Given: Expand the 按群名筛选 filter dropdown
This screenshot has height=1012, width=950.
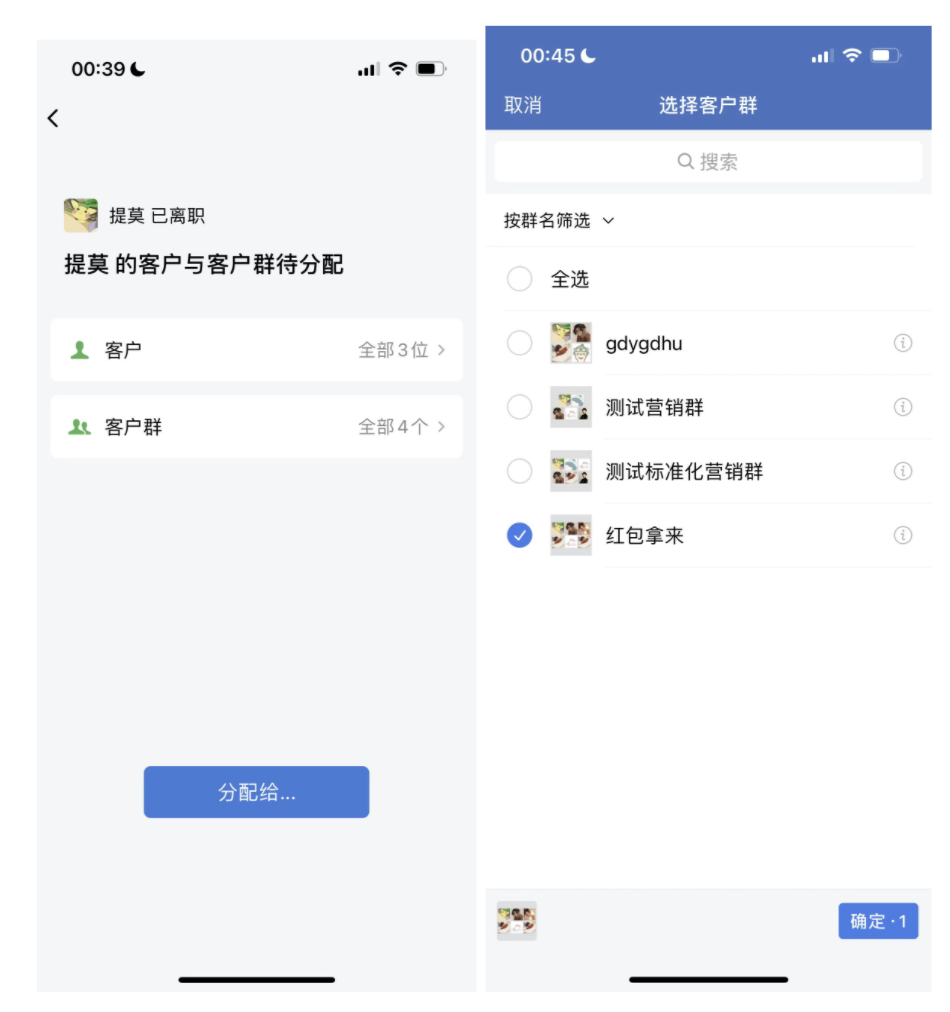Looking at the screenshot, I should point(559,221).
